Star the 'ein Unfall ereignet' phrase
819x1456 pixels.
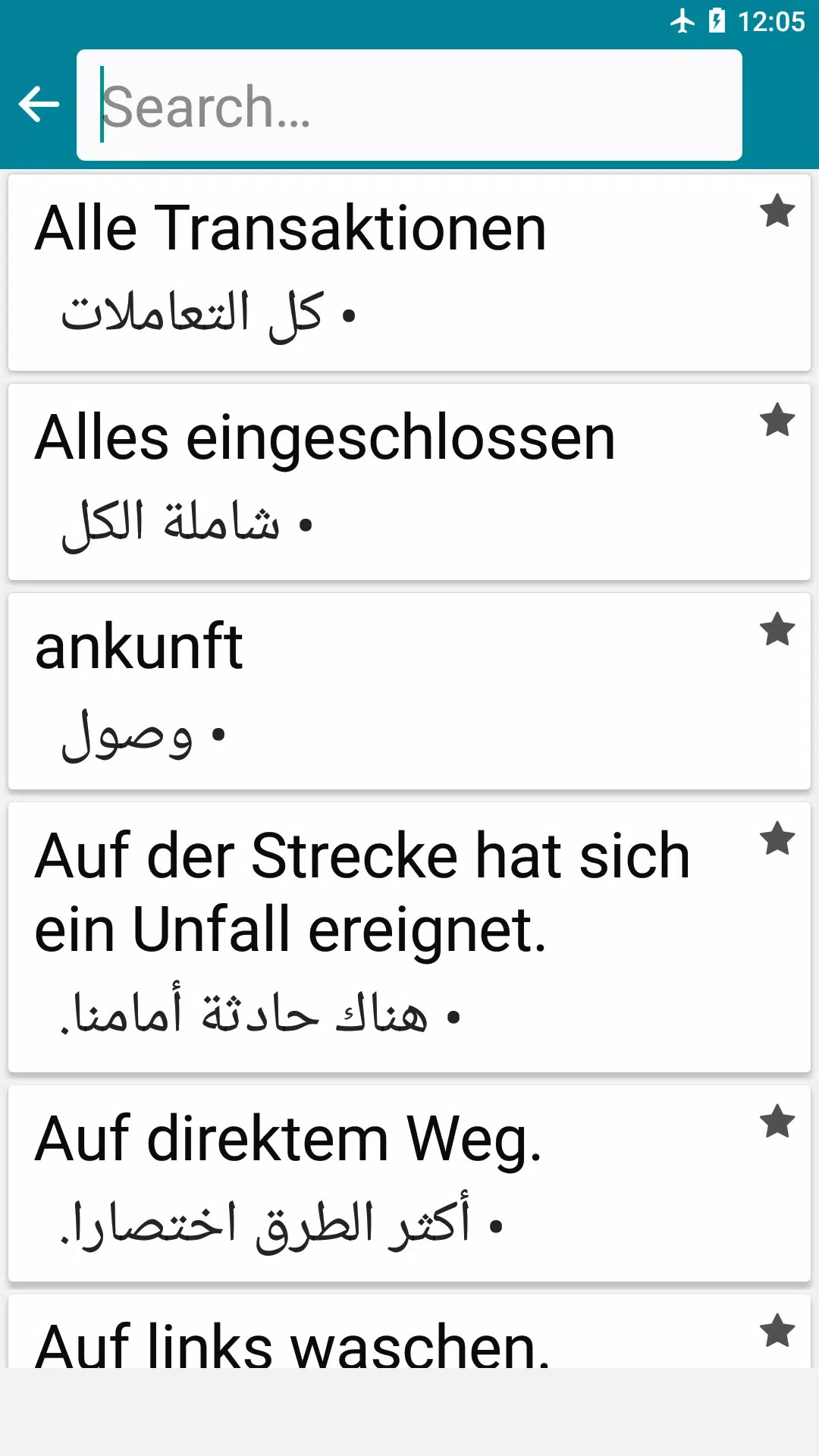point(777,839)
